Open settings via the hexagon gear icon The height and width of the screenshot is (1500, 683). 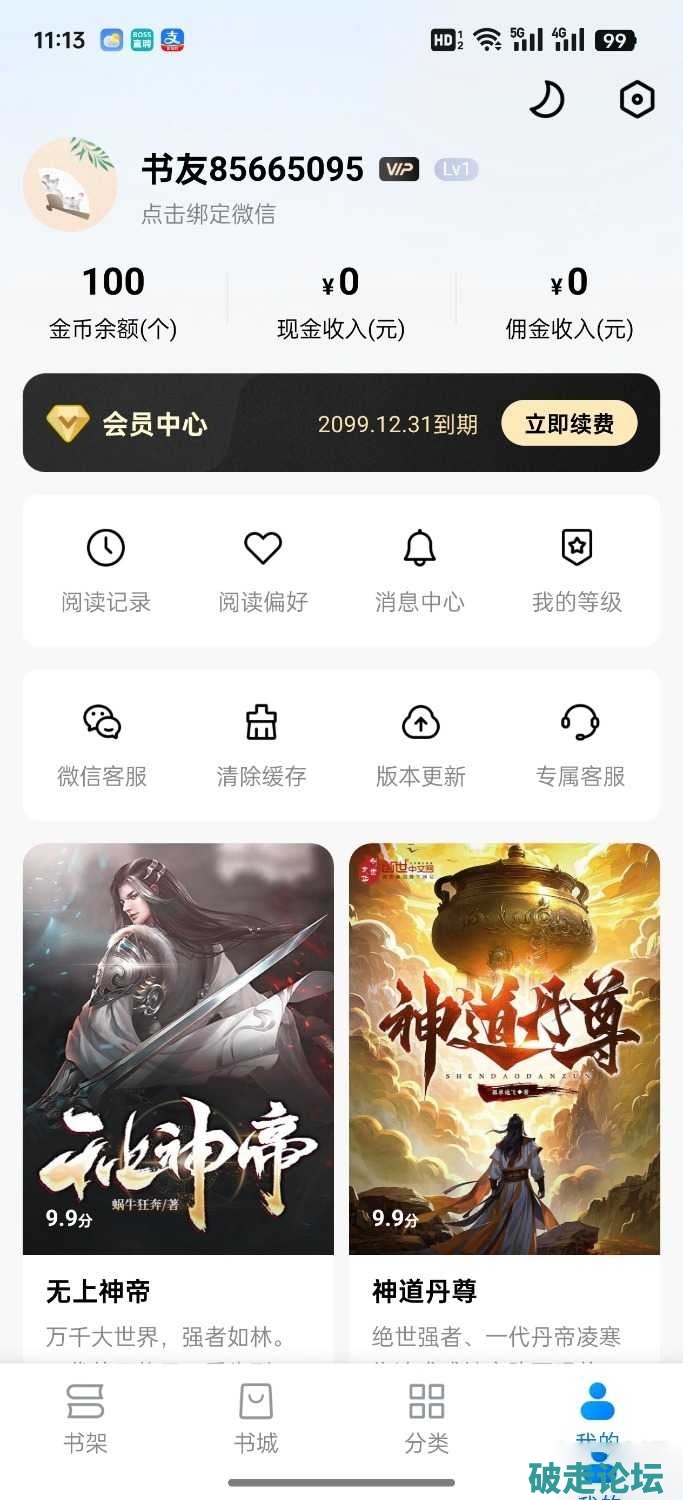click(637, 99)
